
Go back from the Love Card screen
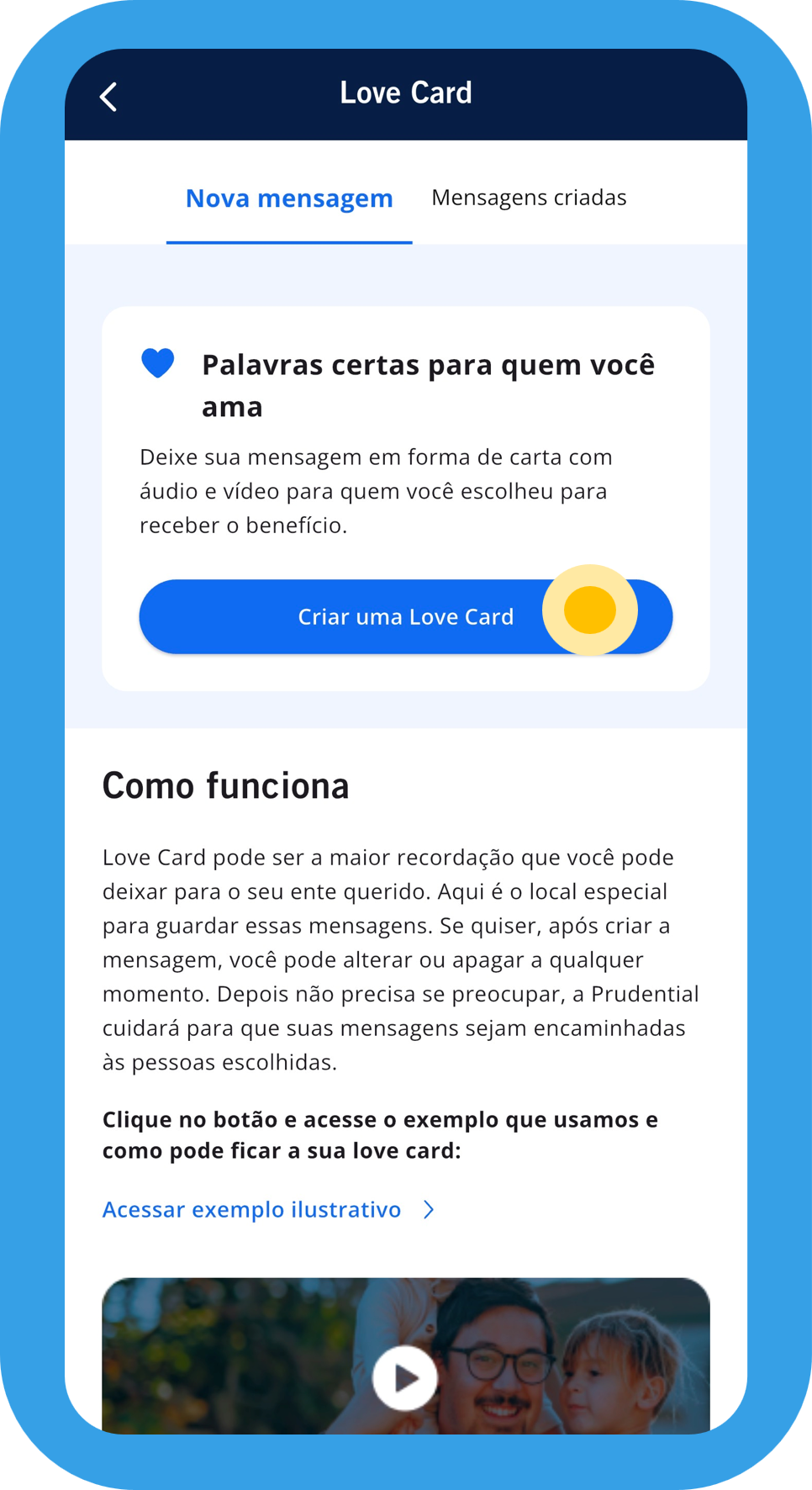point(108,97)
